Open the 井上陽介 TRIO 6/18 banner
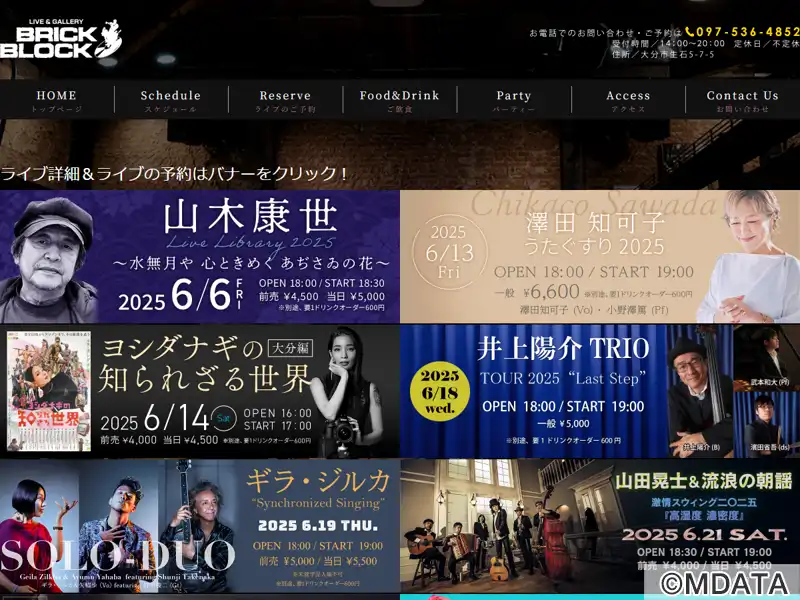800x600 pixels. click(x=600, y=391)
